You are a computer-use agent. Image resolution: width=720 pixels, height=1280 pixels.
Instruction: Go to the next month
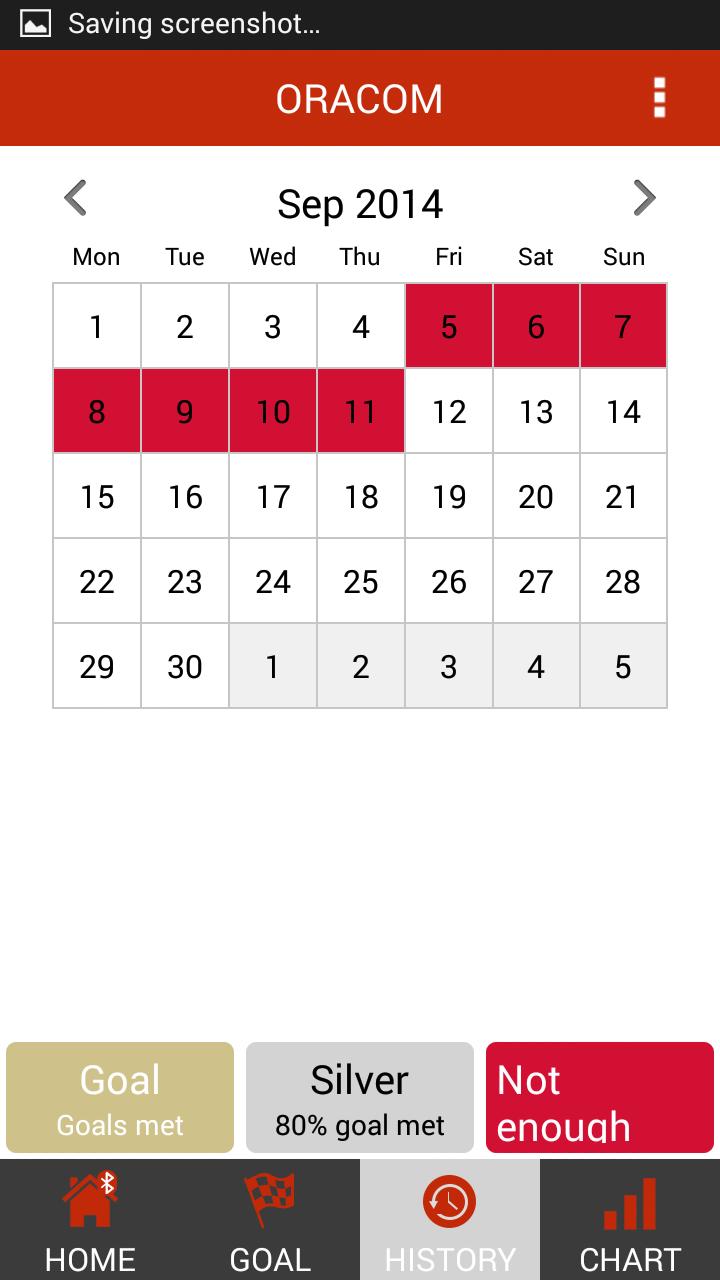[x=645, y=198]
